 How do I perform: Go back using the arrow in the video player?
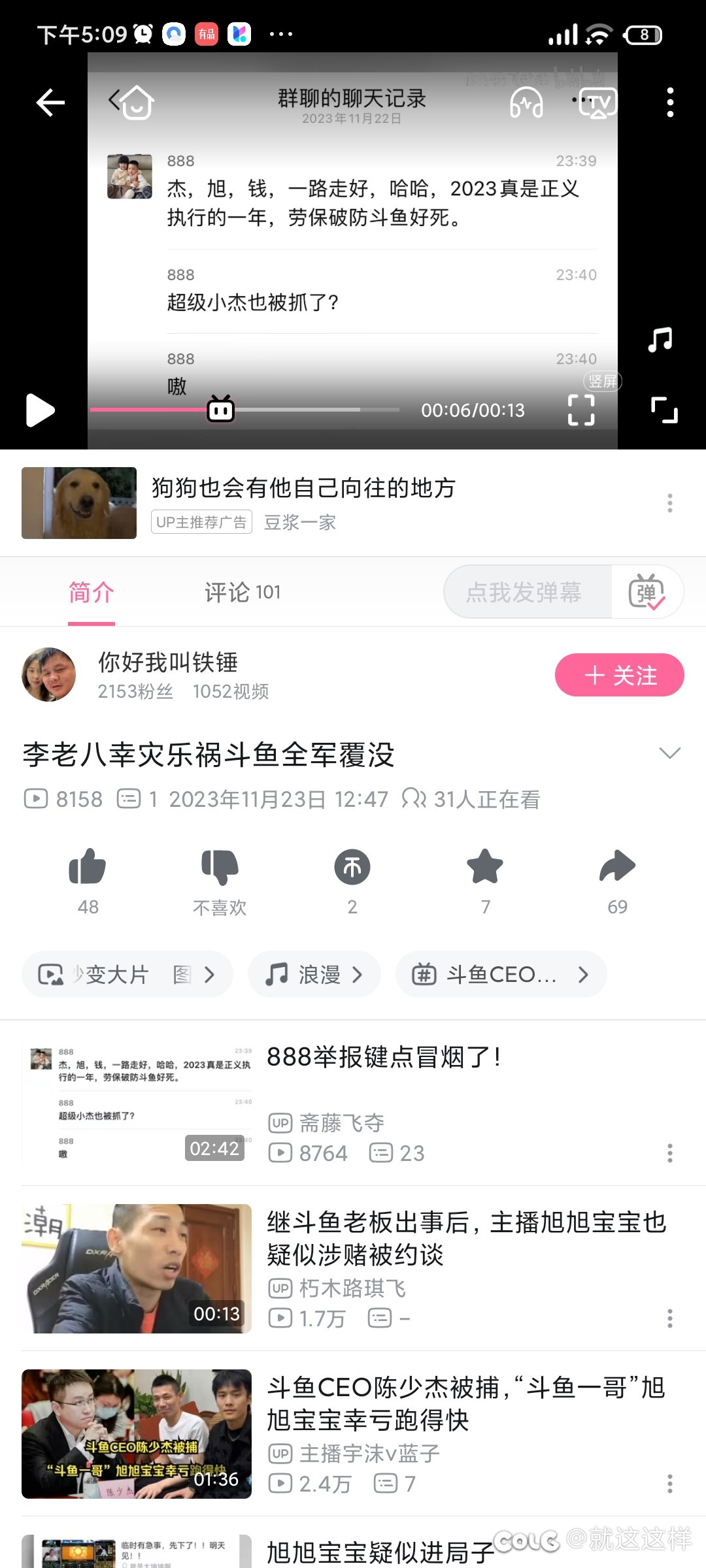coord(50,103)
